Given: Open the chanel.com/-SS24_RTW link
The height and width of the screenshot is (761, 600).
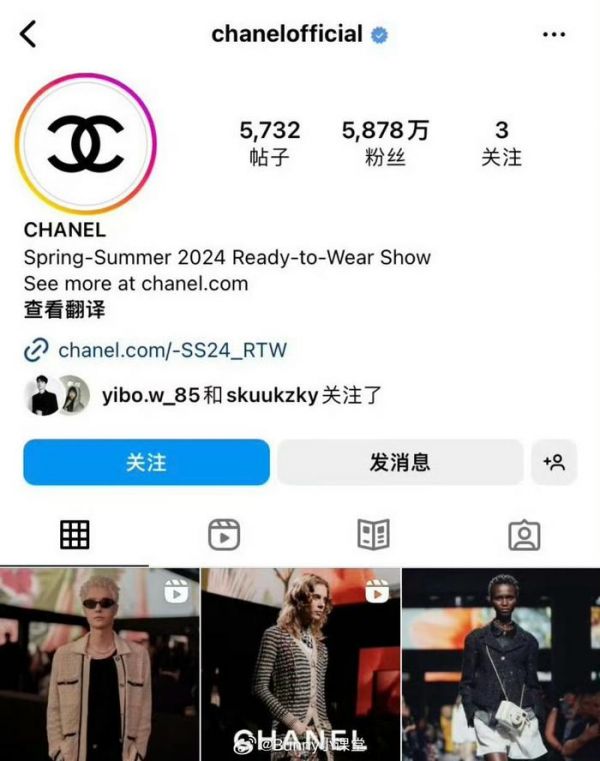Looking at the screenshot, I should click(172, 350).
